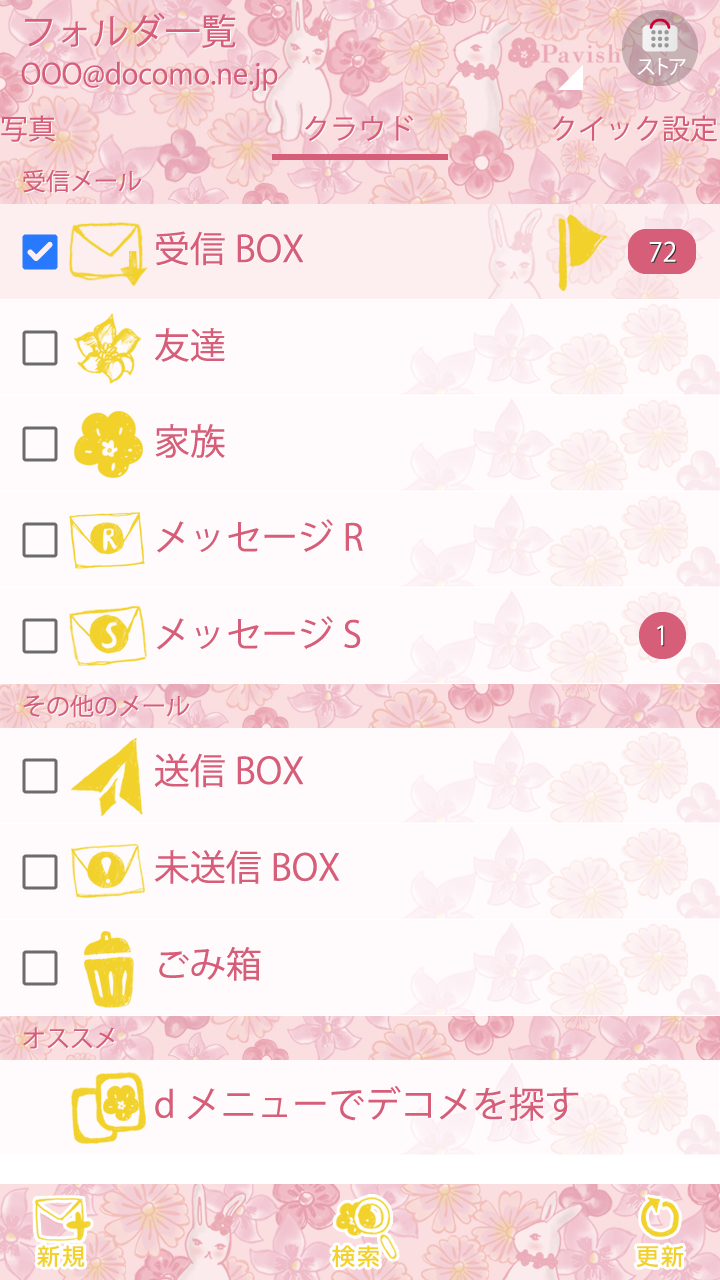The height and width of the screenshot is (1280, 720).
Task: Open 検索 to search mail
Action: pyautogui.click(x=360, y=1232)
